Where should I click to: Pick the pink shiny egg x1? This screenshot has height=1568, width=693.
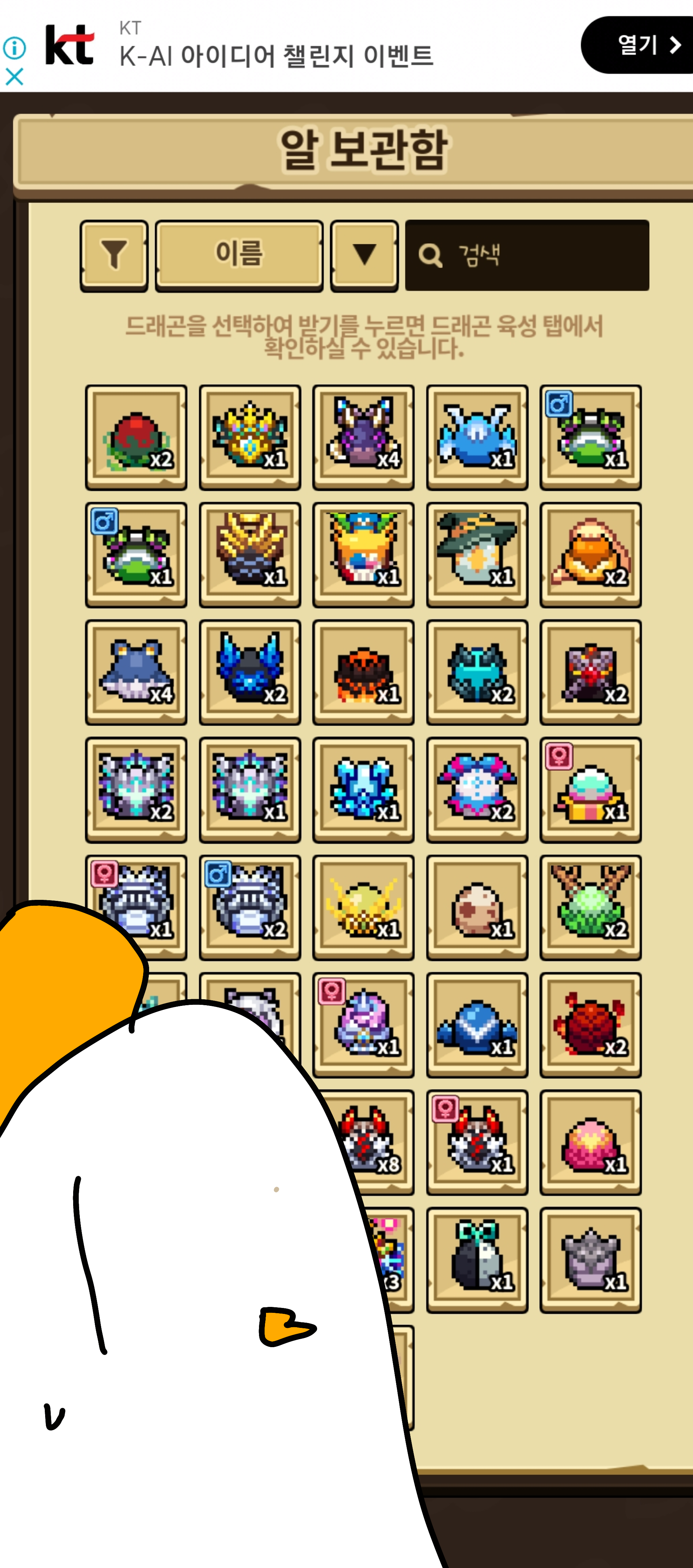(x=590, y=1142)
